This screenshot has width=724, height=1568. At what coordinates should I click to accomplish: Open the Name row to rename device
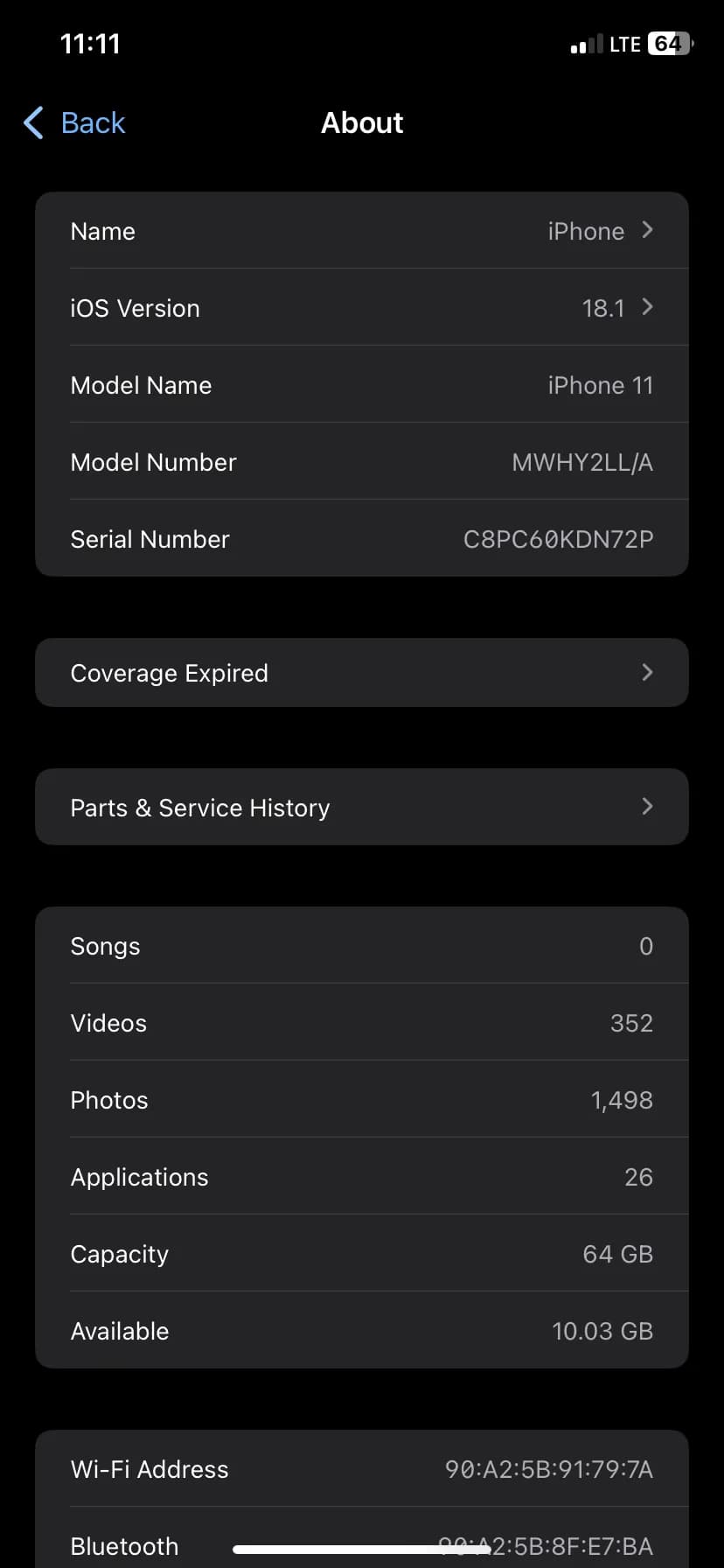coord(362,231)
